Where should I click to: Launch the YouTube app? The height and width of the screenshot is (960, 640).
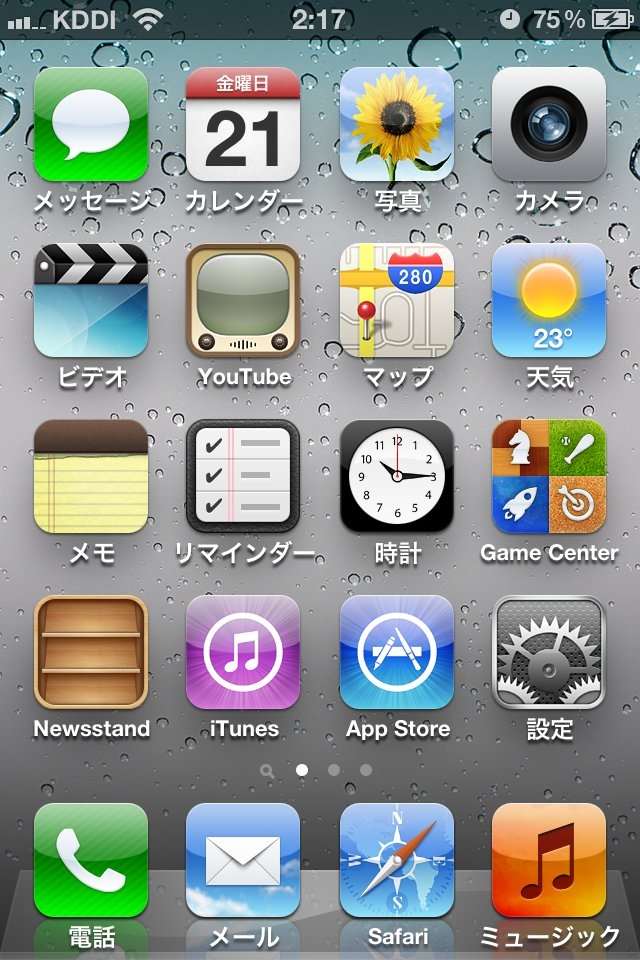pyautogui.click(x=243, y=300)
